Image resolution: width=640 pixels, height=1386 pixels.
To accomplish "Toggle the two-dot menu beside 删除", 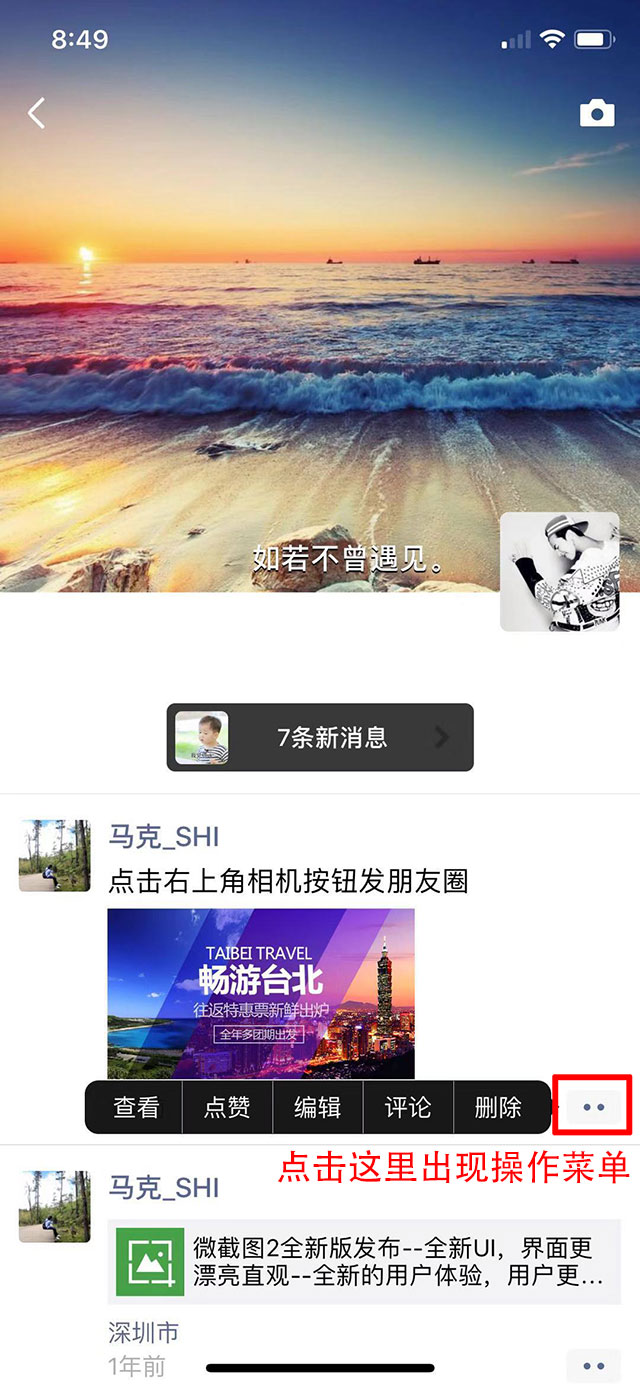I will tap(593, 1107).
